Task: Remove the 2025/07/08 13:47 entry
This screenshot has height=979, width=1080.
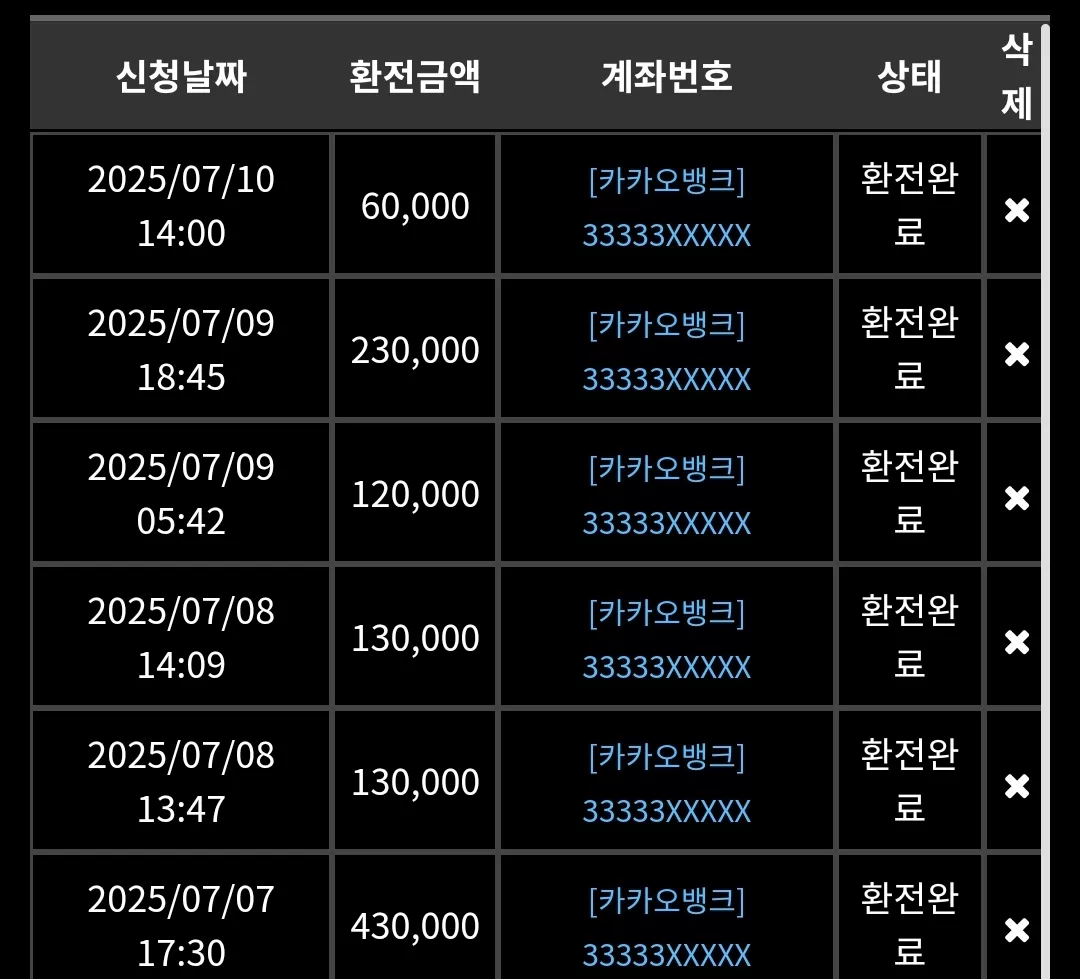Action: [x=1017, y=786]
